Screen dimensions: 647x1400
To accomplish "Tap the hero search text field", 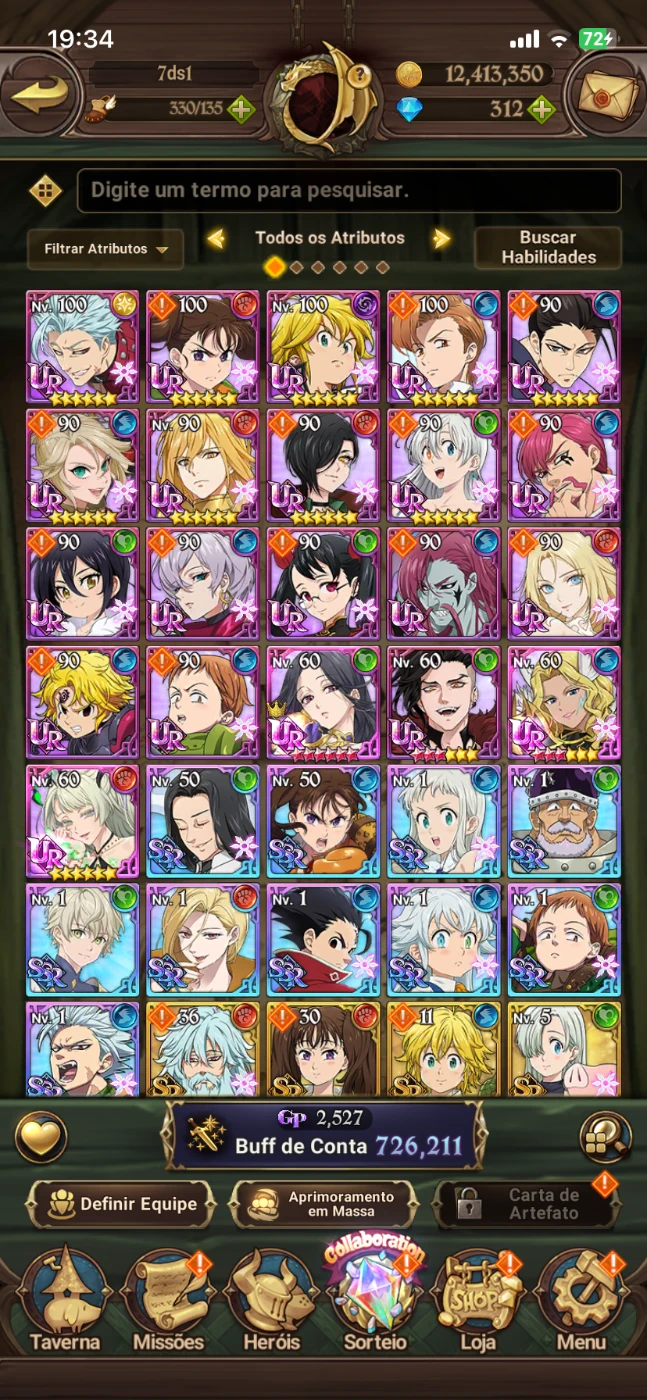I will point(349,190).
